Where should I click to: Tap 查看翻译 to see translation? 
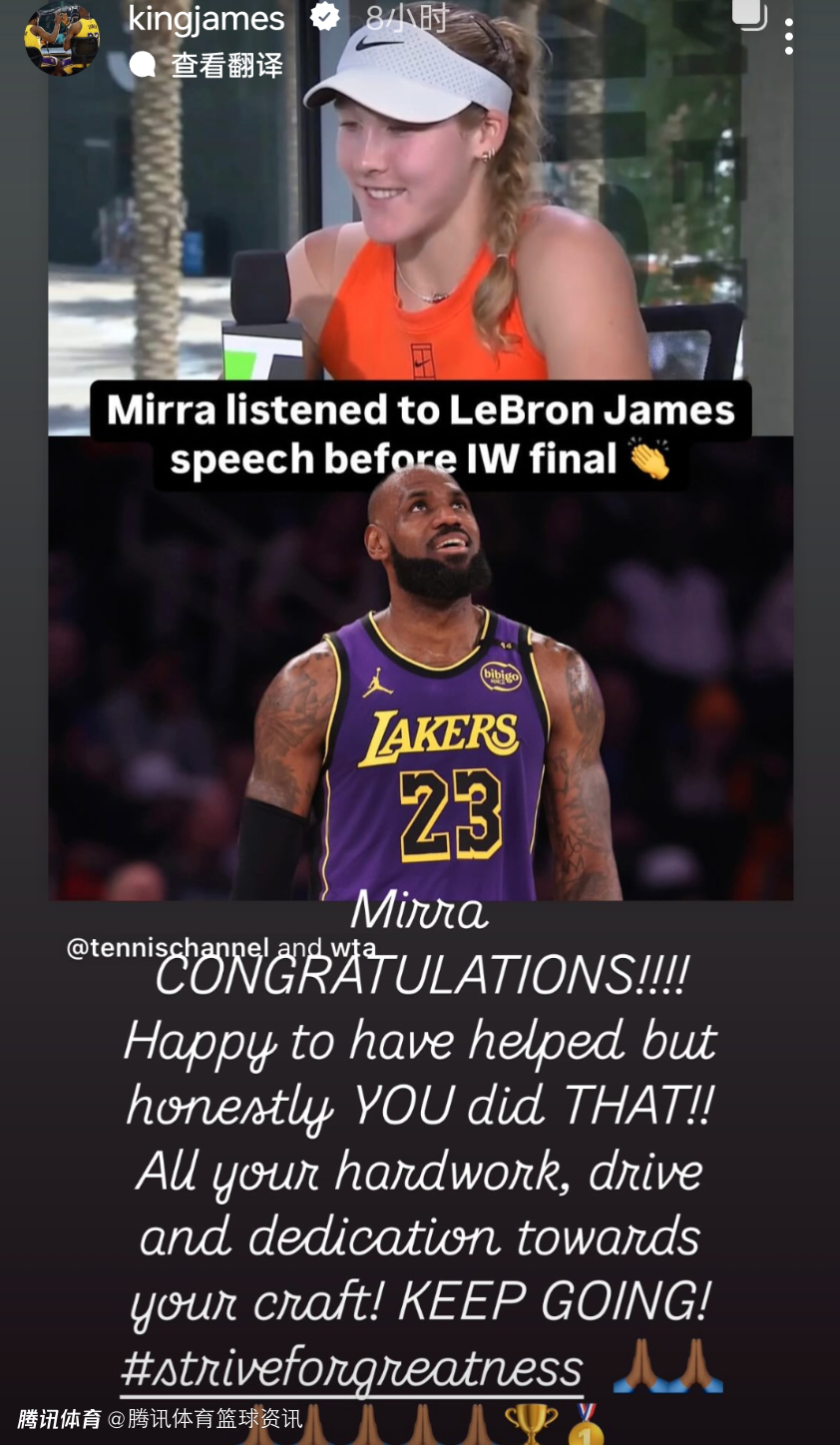coord(225,66)
